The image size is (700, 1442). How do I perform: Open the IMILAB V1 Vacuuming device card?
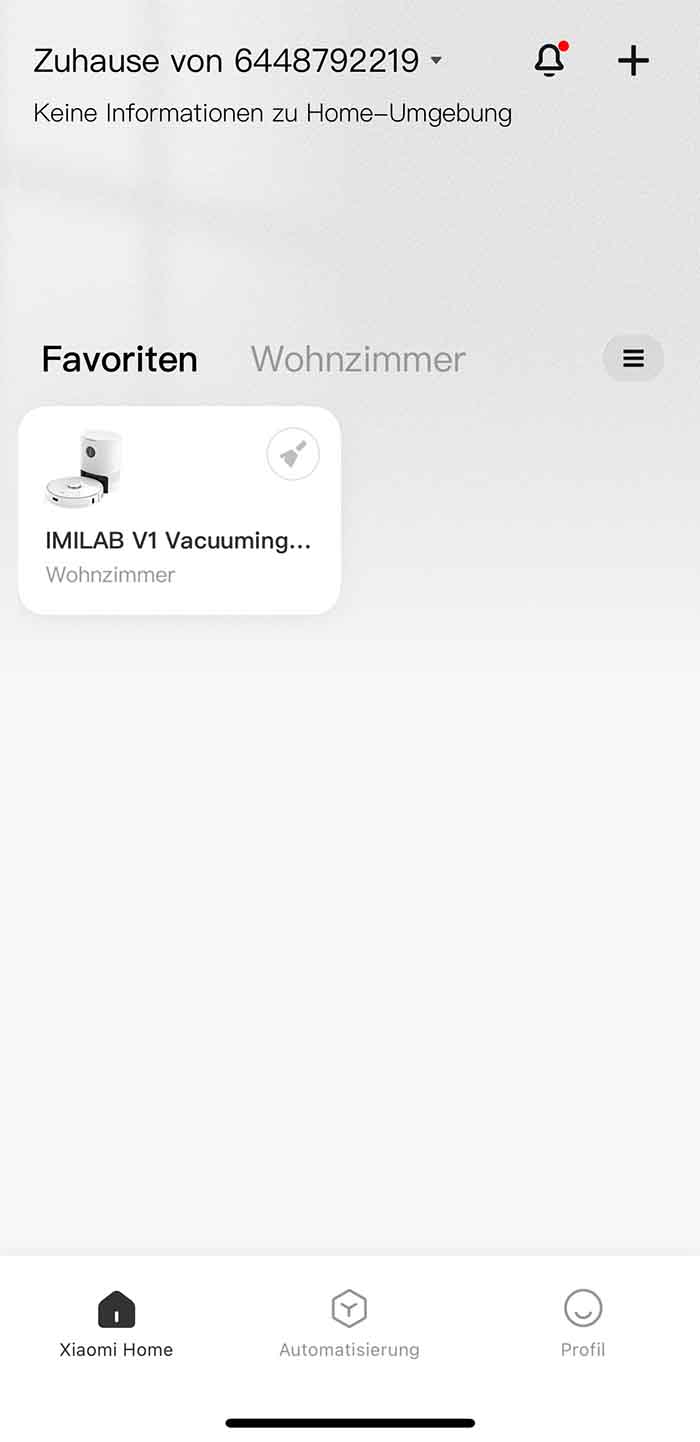[160, 520]
